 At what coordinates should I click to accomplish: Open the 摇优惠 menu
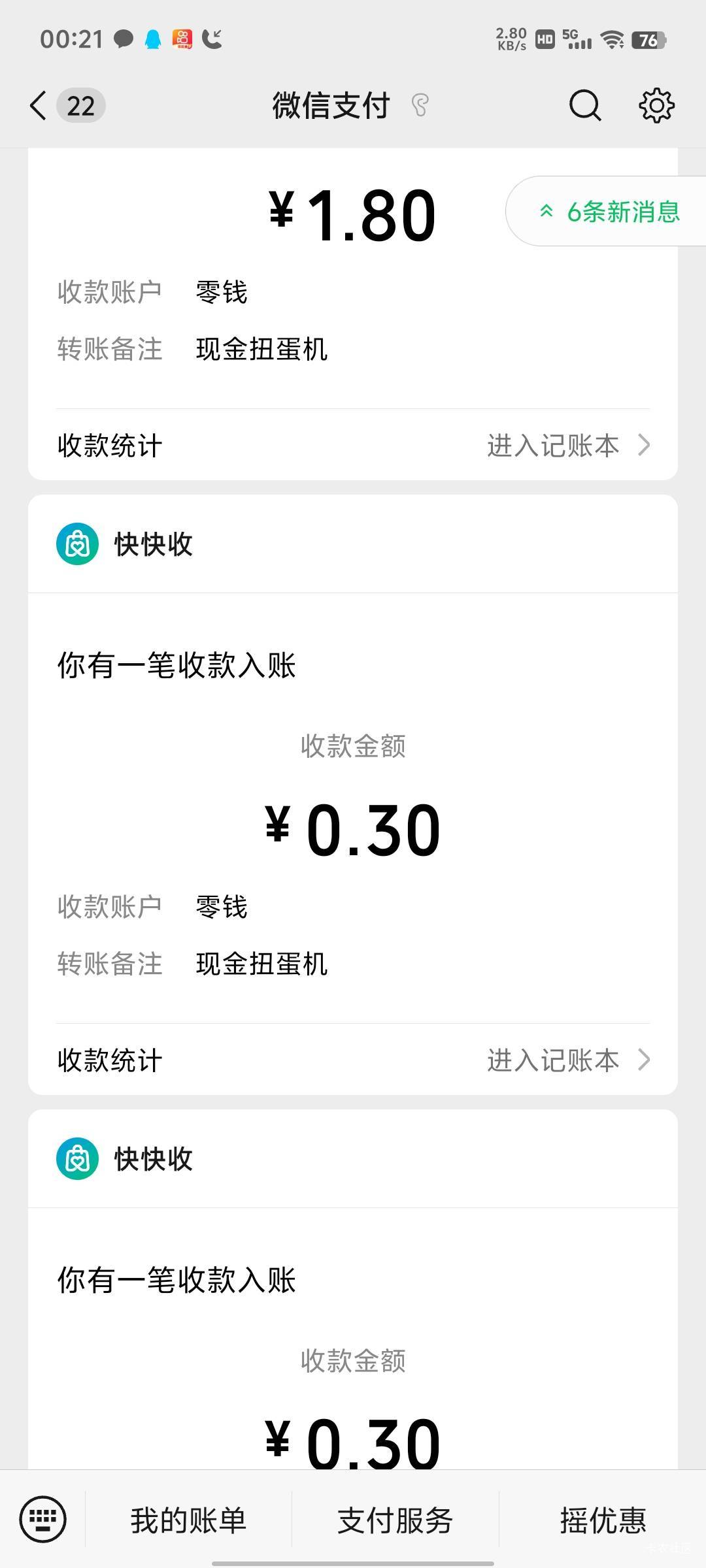point(603,1520)
